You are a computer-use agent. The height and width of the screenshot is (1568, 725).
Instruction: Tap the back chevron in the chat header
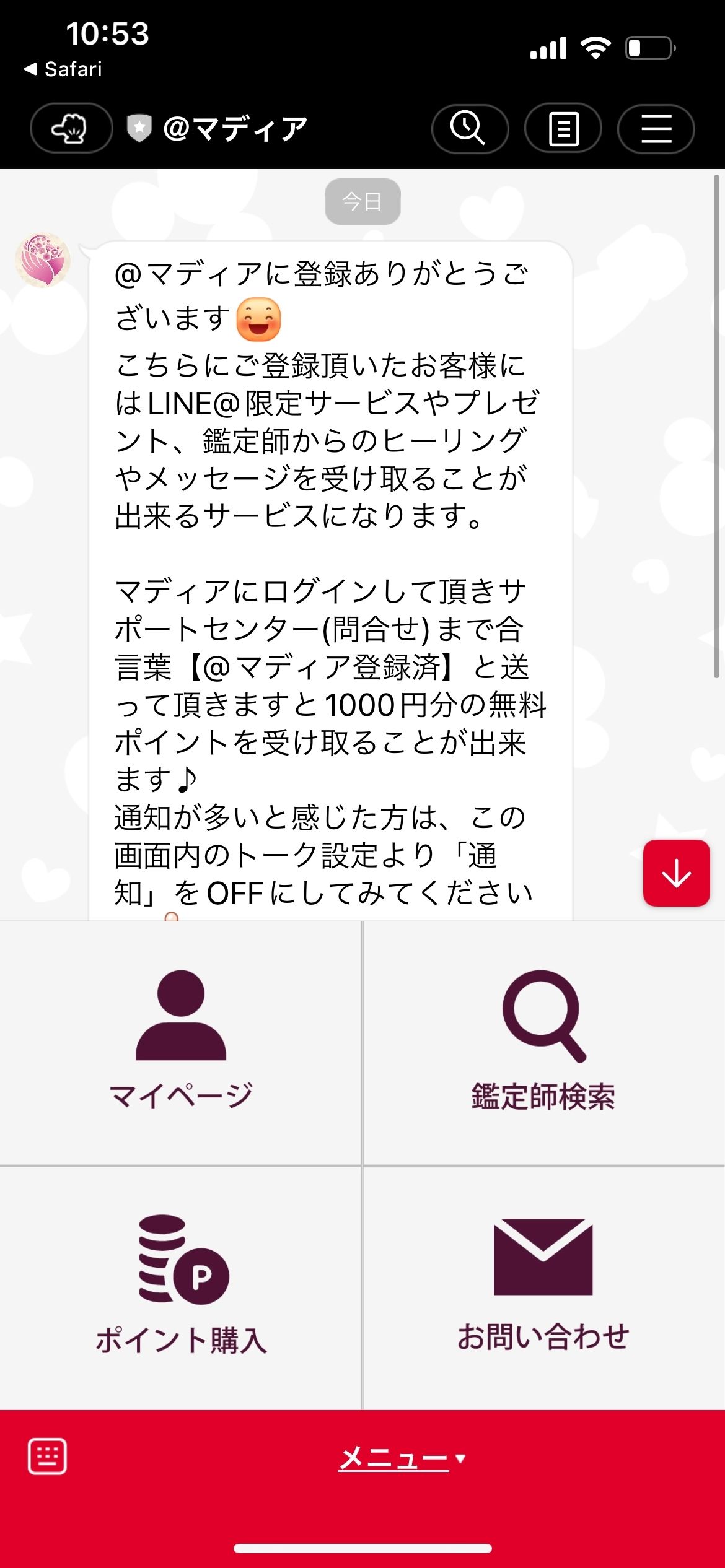(x=71, y=128)
